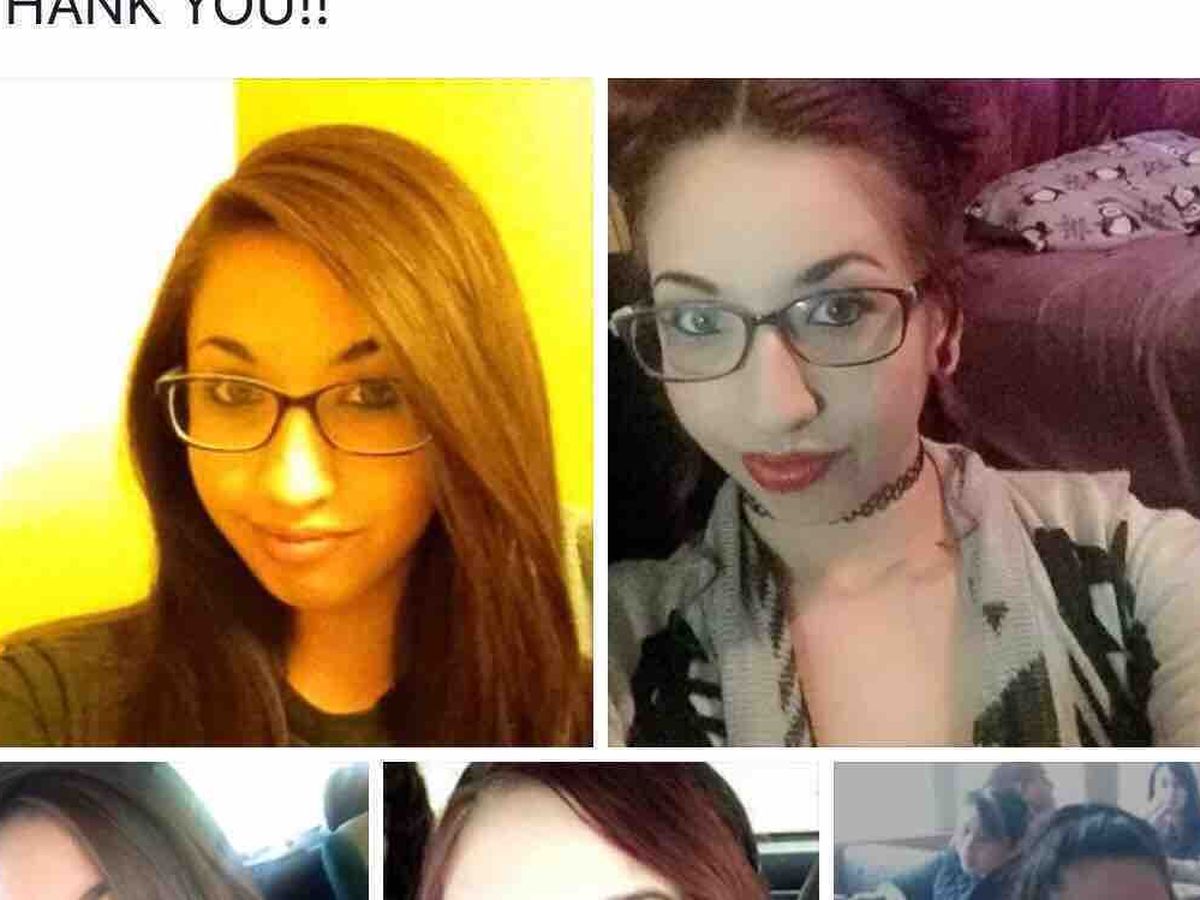Open the bottom-right group photo
Viewport: 1200px width, 900px height.
click(x=1016, y=831)
